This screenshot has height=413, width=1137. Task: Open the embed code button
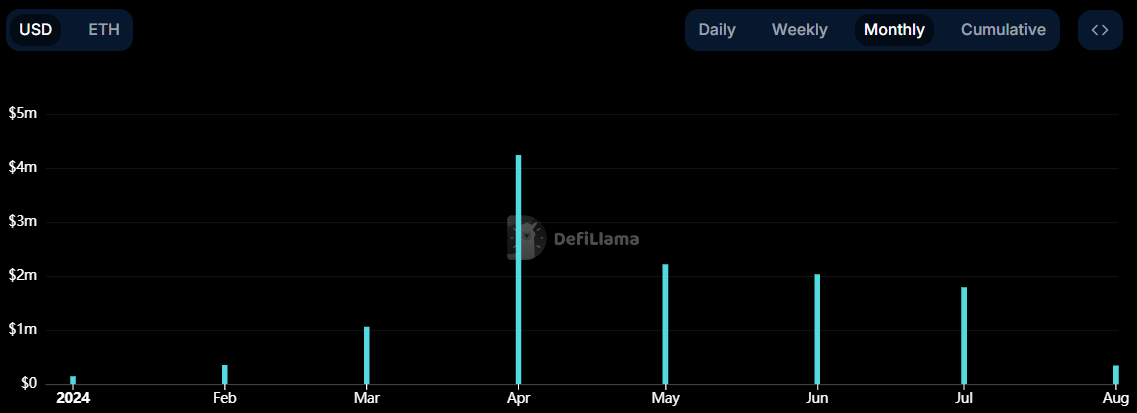point(1100,30)
